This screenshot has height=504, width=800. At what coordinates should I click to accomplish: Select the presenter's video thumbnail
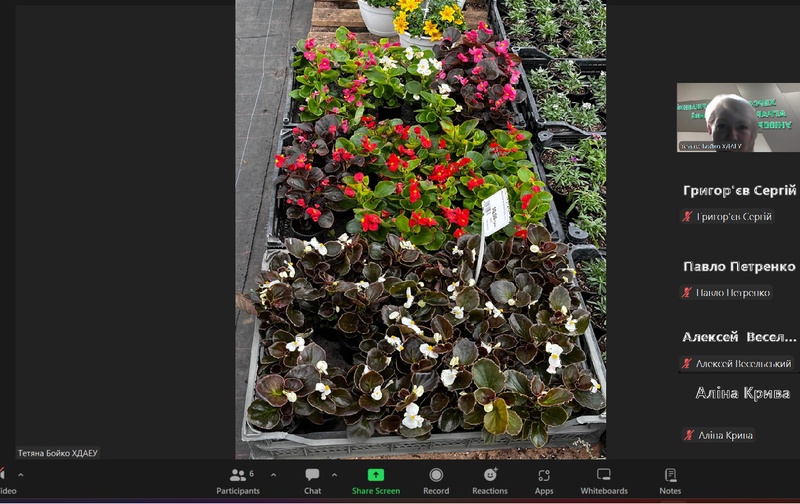(x=737, y=117)
